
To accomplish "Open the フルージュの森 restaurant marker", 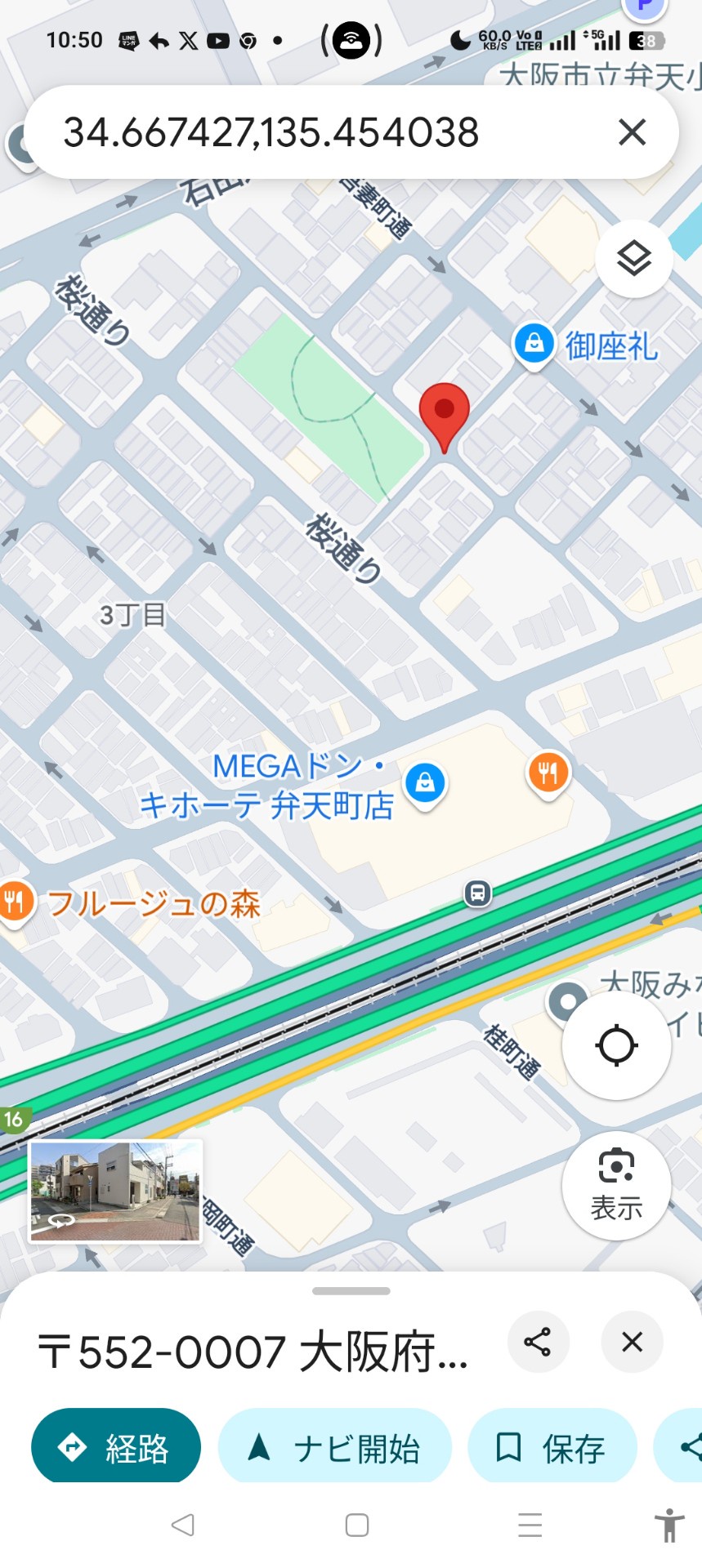I will pos(15,903).
